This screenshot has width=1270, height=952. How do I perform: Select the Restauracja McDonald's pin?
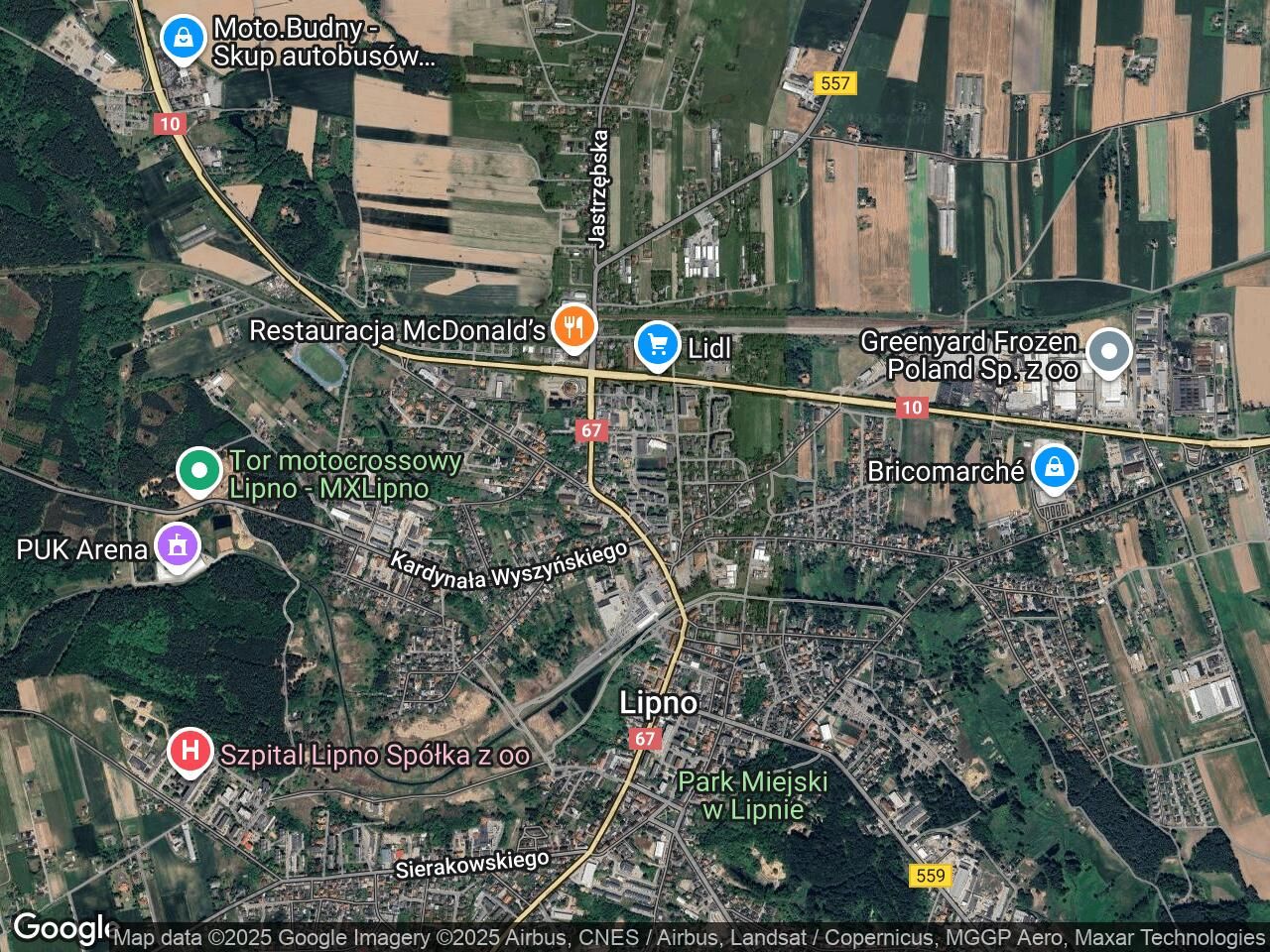[573, 328]
